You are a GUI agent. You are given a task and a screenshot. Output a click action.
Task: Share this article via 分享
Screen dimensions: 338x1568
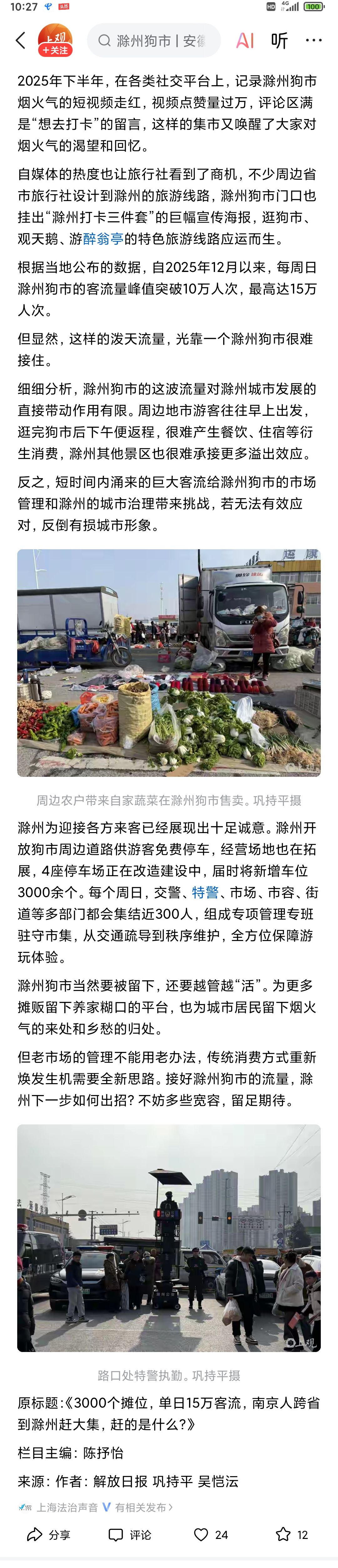click(x=49, y=1535)
